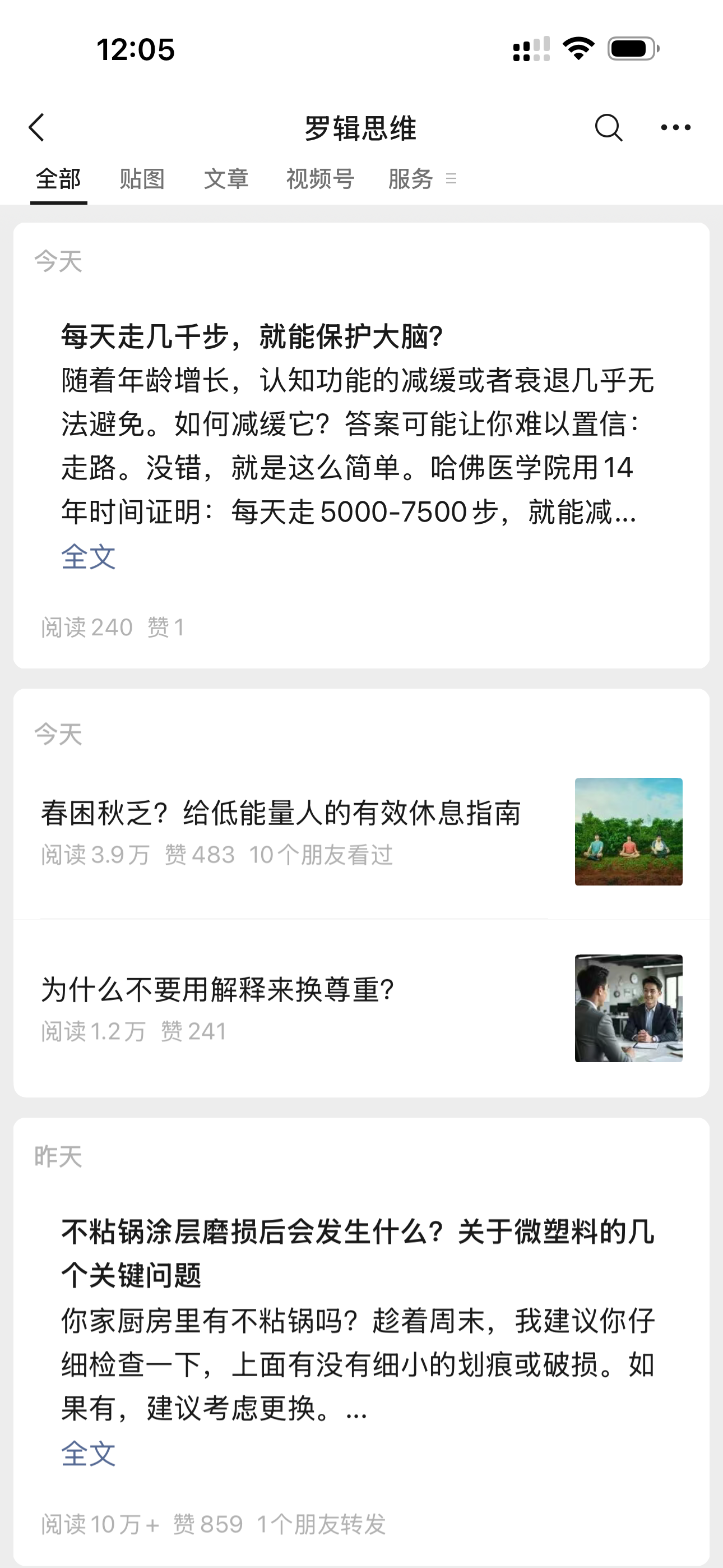Switch to the 贴图 tab
Image resolution: width=723 pixels, height=1568 pixels.
click(142, 179)
